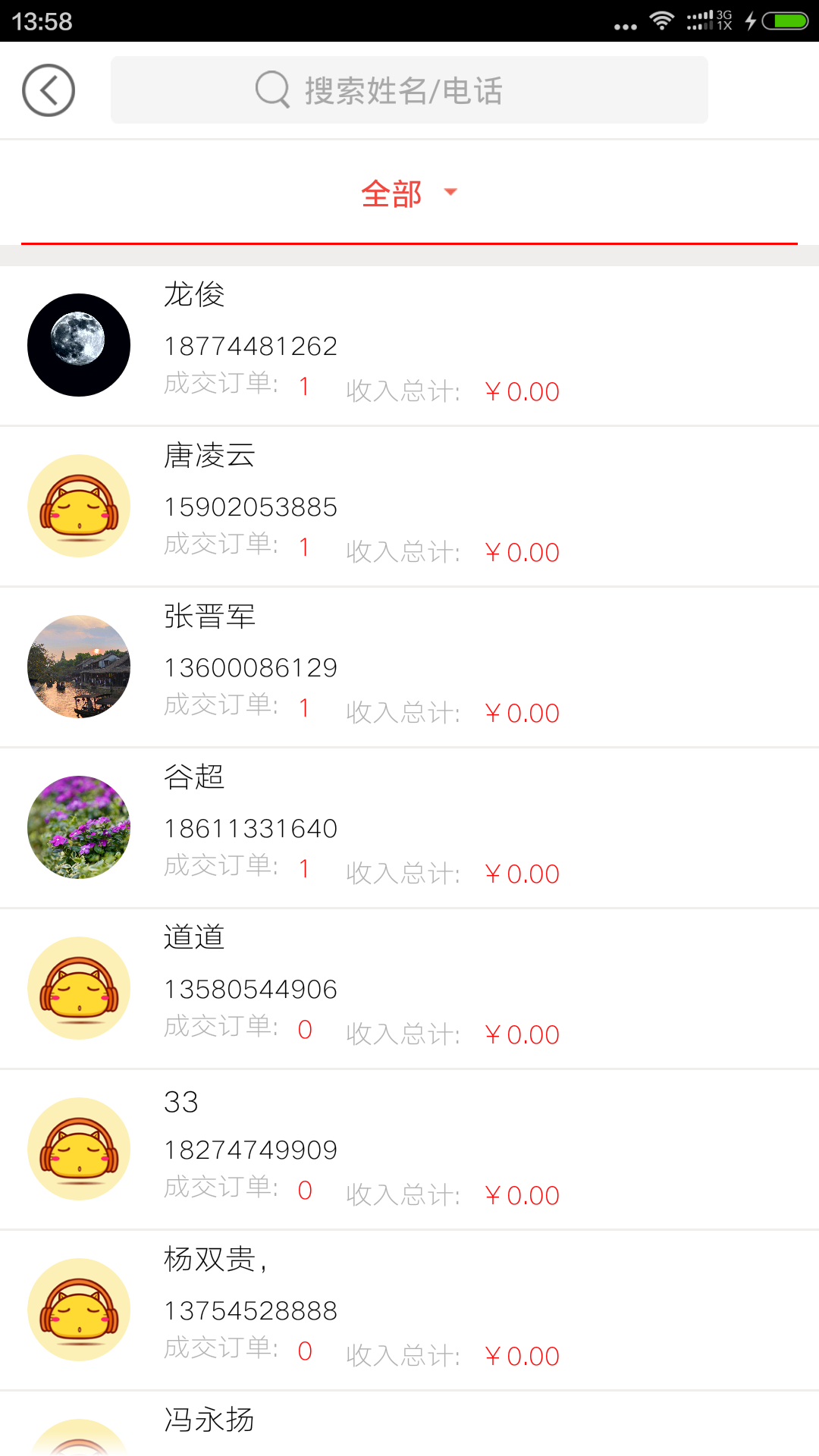Tap the back arrow icon
The width and height of the screenshot is (819, 1456).
point(49,89)
